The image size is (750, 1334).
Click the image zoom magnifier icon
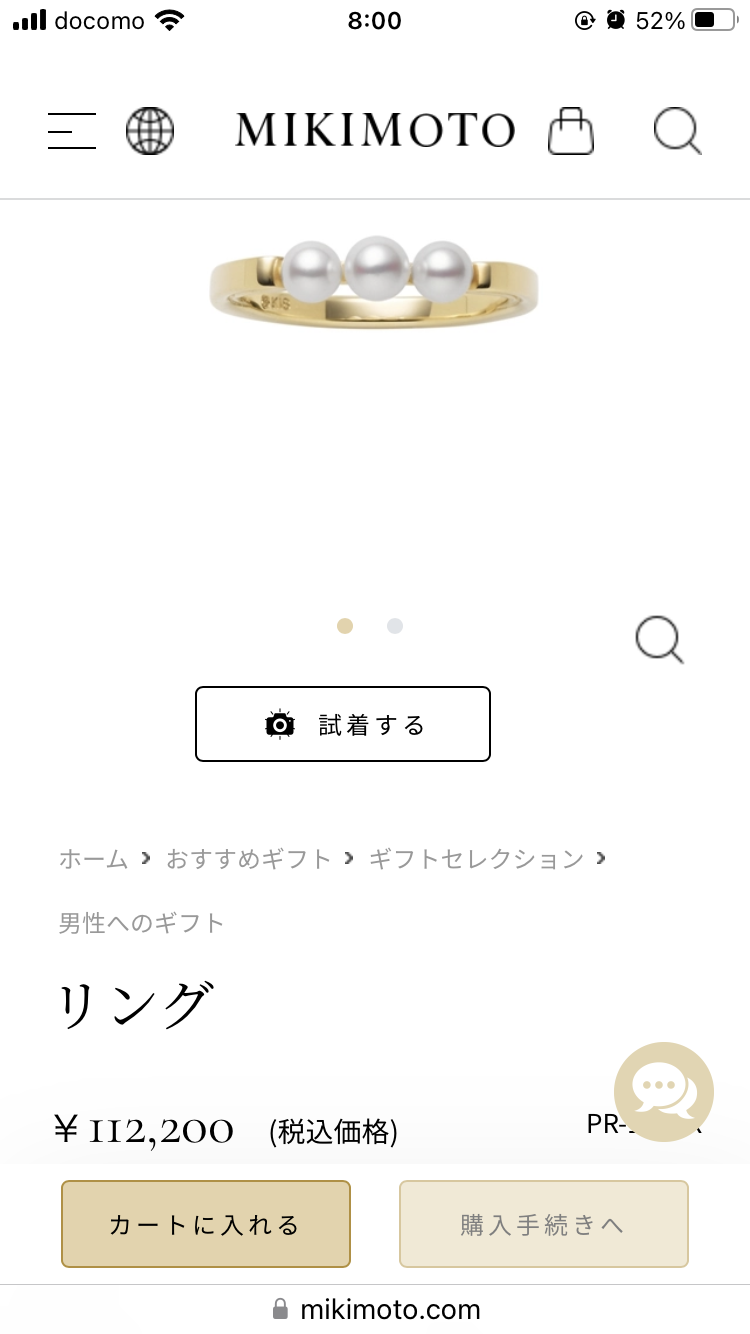tap(659, 640)
